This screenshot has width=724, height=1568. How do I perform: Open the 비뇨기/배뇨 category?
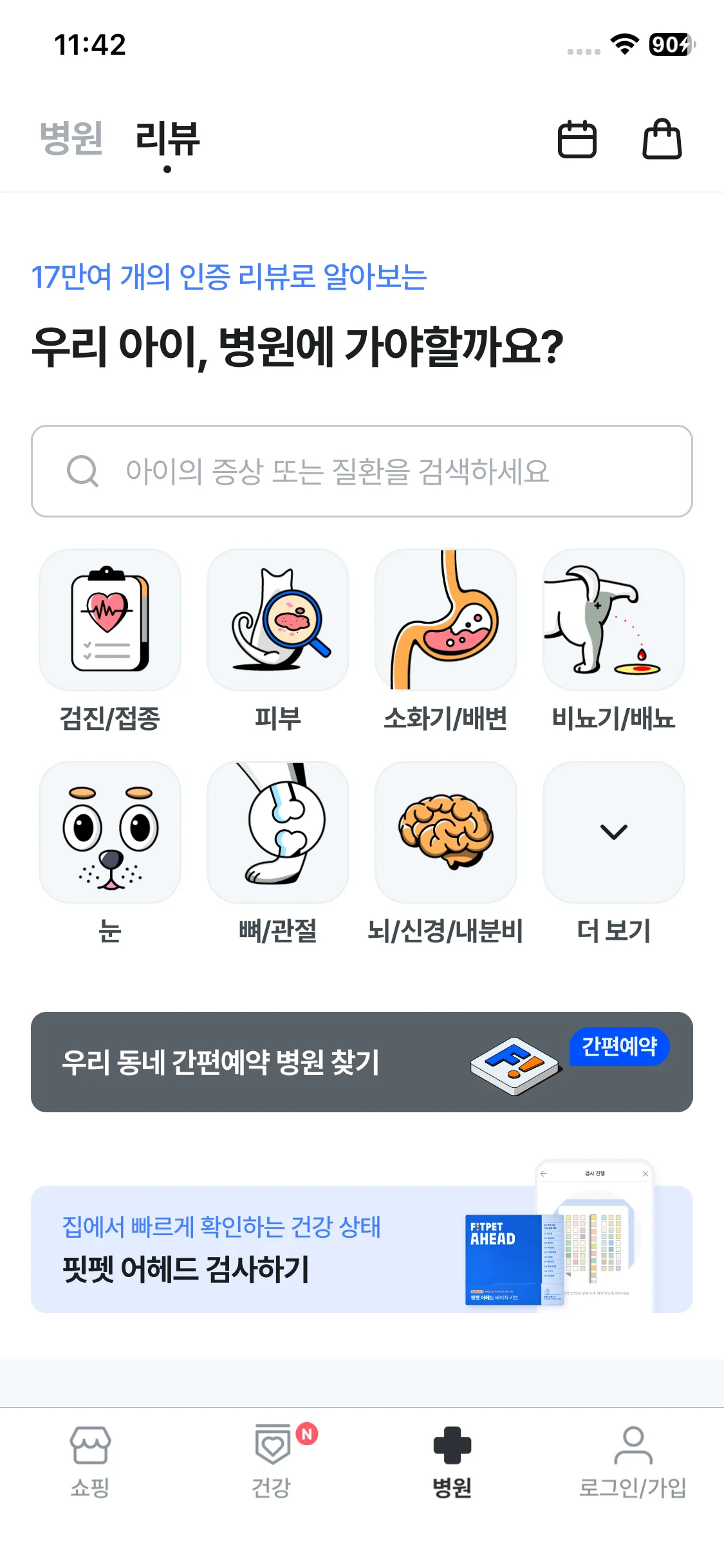point(613,620)
